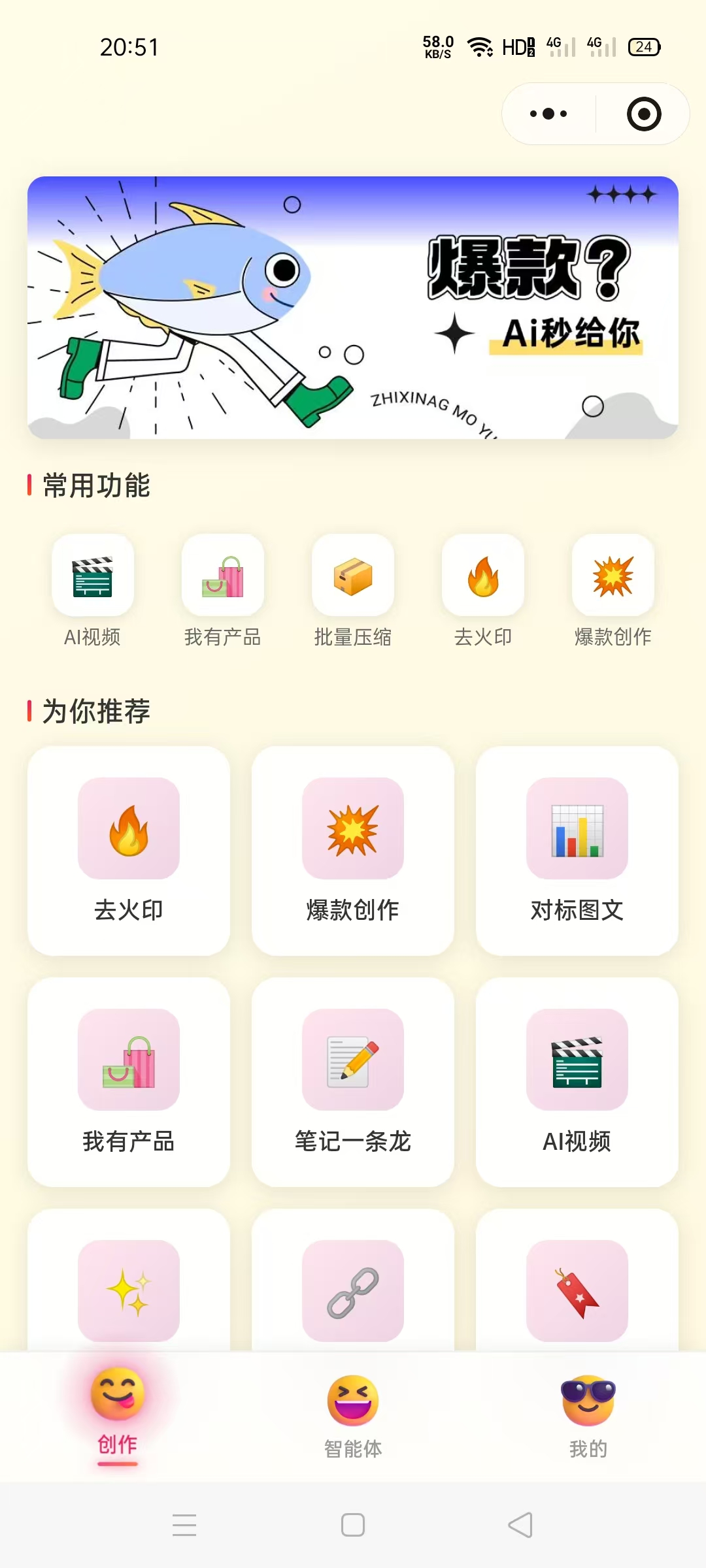This screenshot has width=706, height=1568.
Task: Open the 我有产品 card in 为你推荐
Action: click(x=129, y=1081)
